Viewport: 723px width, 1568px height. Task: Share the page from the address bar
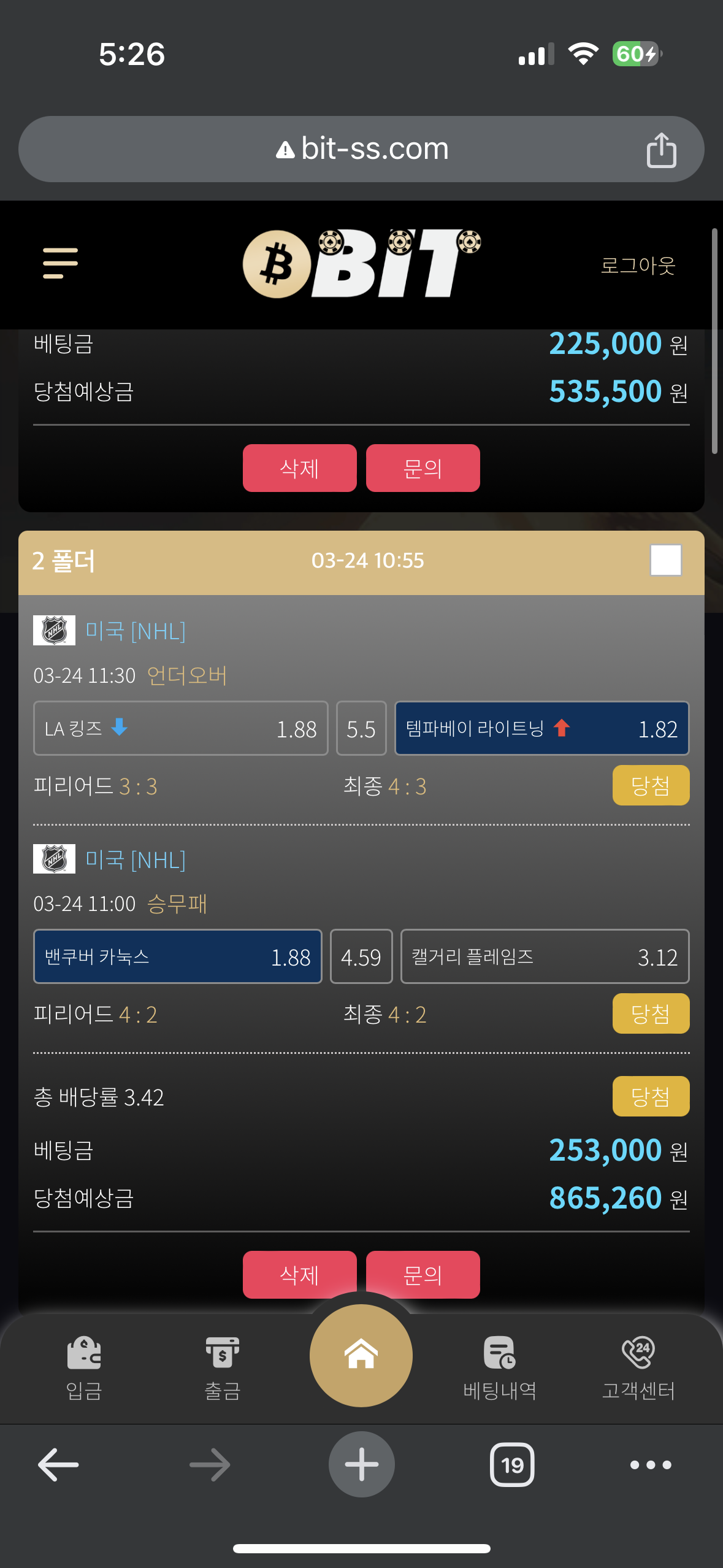point(661,150)
